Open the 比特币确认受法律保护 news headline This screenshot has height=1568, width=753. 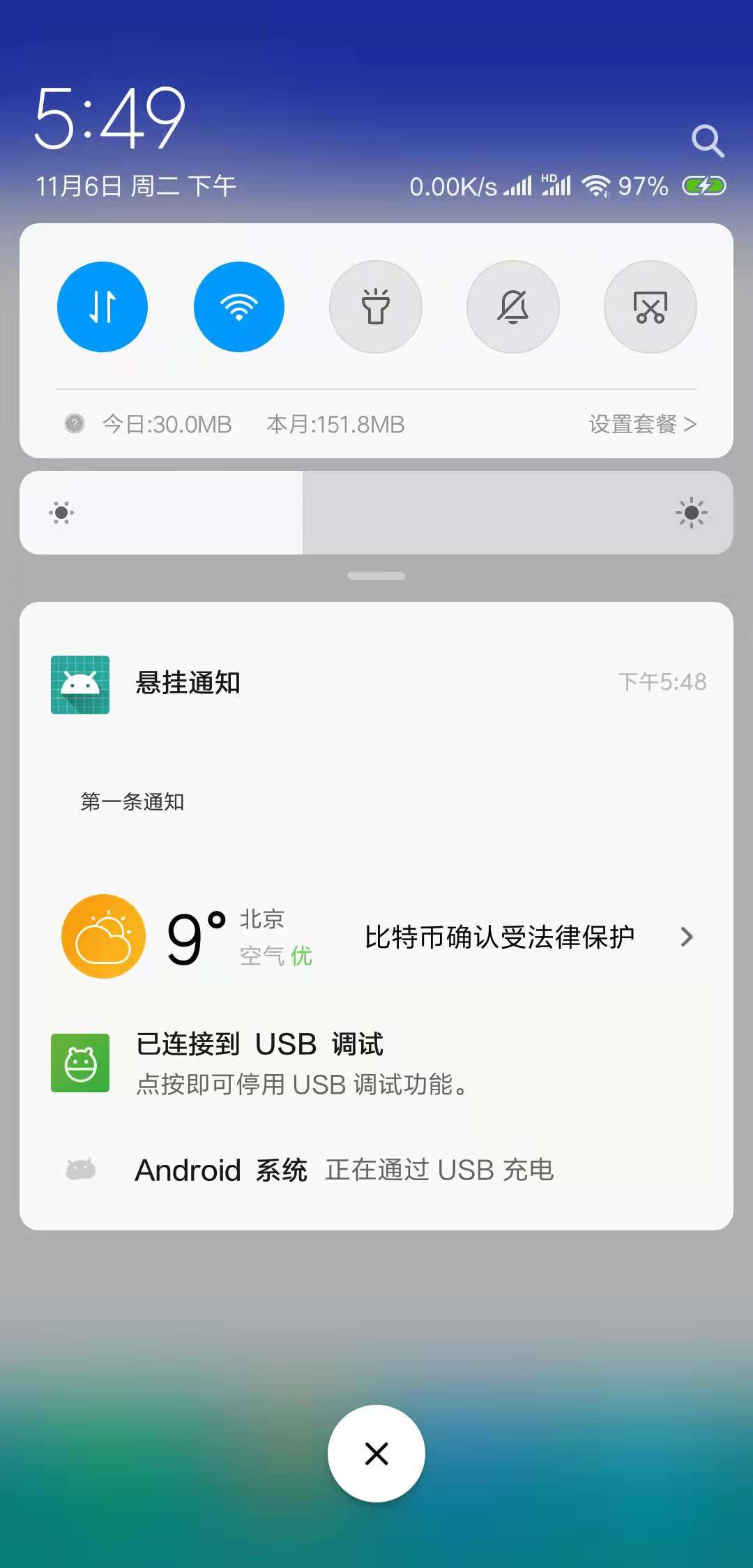pyautogui.click(x=499, y=937)
